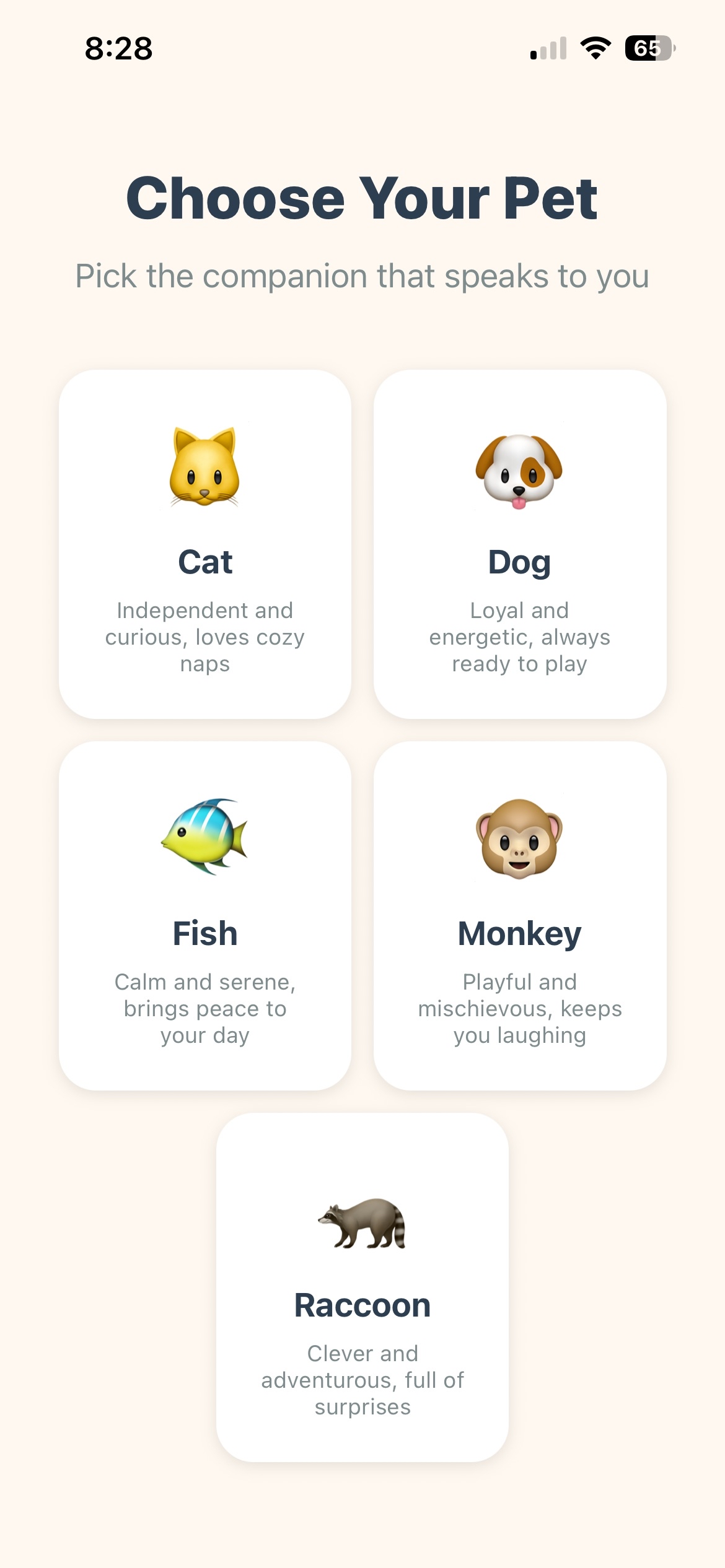
Task: Tap the Monkey title label
Action: click(x=519, y=934)
